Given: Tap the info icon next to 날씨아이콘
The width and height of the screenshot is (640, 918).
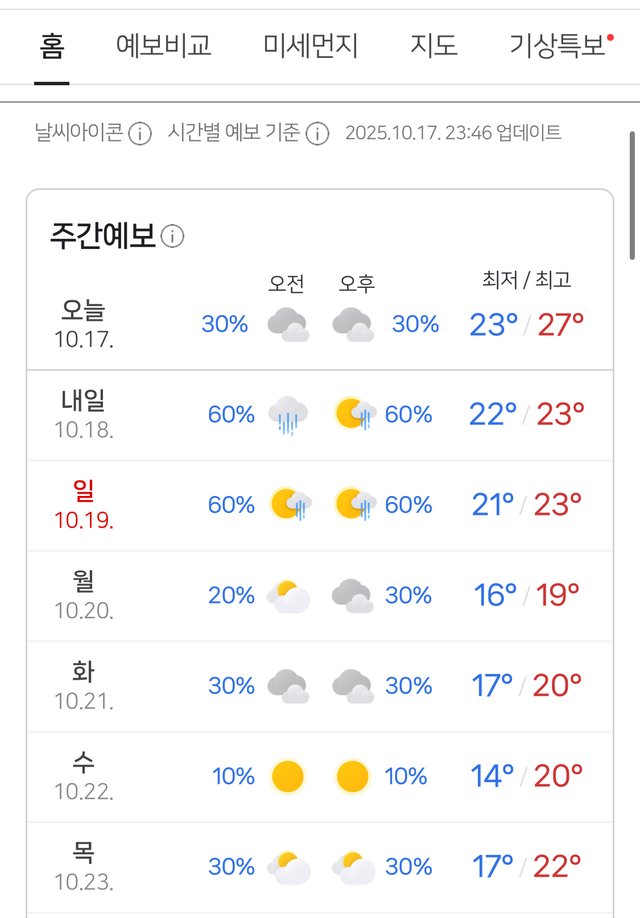Looking at the screenshot, I should [140, 134].
